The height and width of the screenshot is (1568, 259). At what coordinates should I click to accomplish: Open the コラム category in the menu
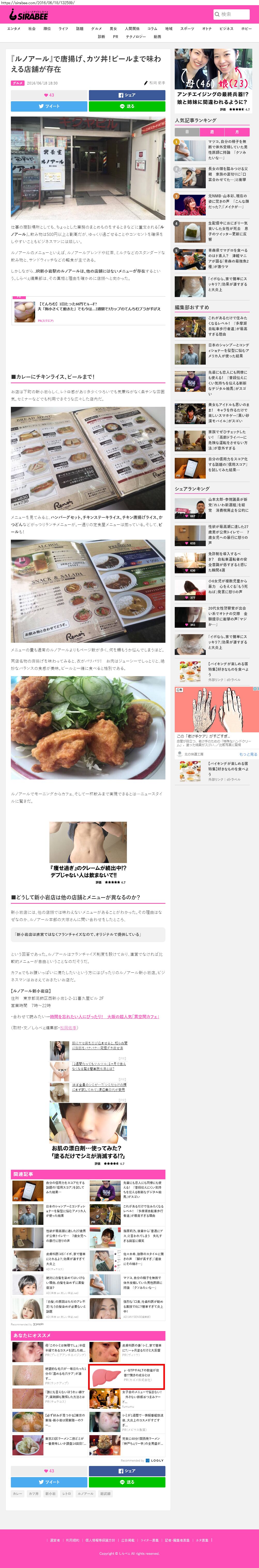click(152, 28)
